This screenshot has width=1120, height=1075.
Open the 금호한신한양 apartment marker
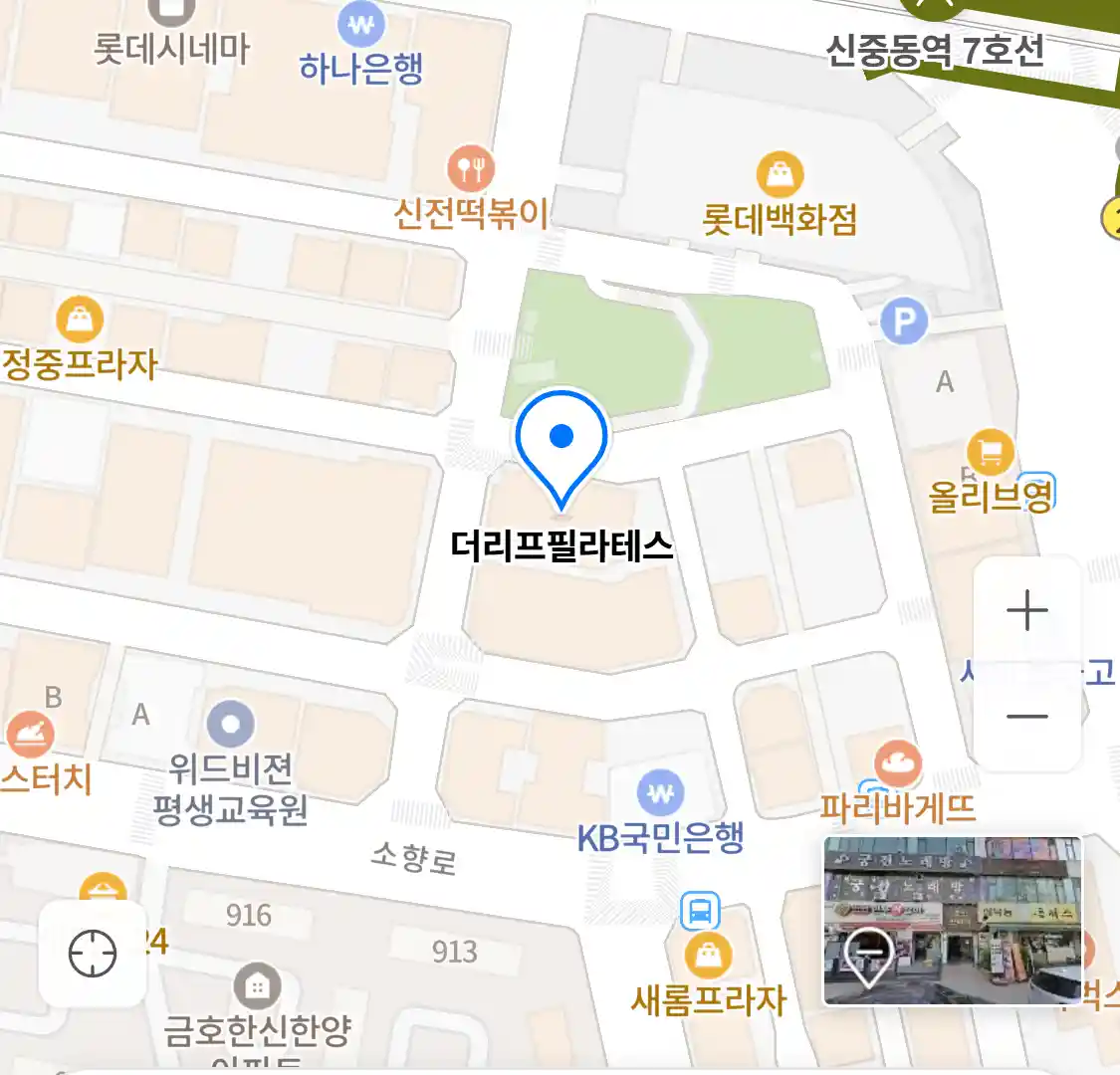(257, 986)
